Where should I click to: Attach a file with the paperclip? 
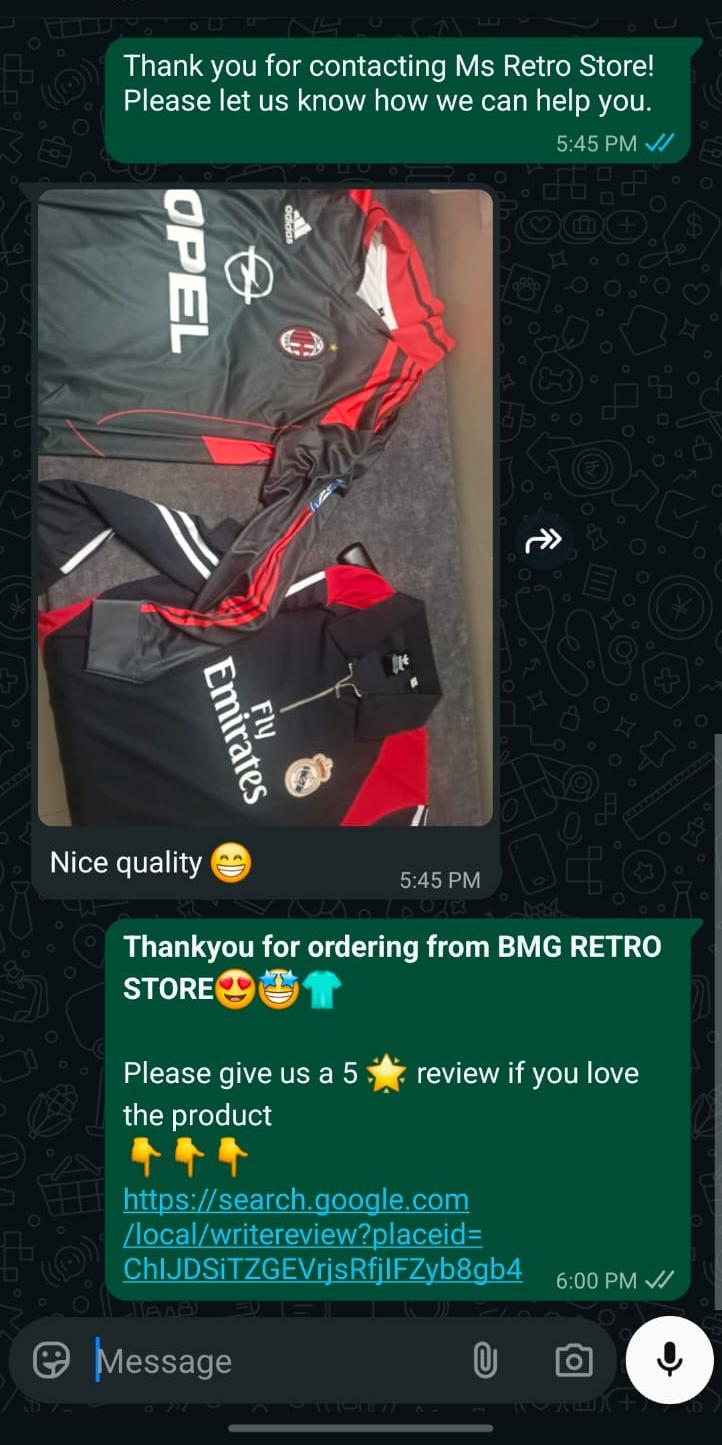point(485,1360)
